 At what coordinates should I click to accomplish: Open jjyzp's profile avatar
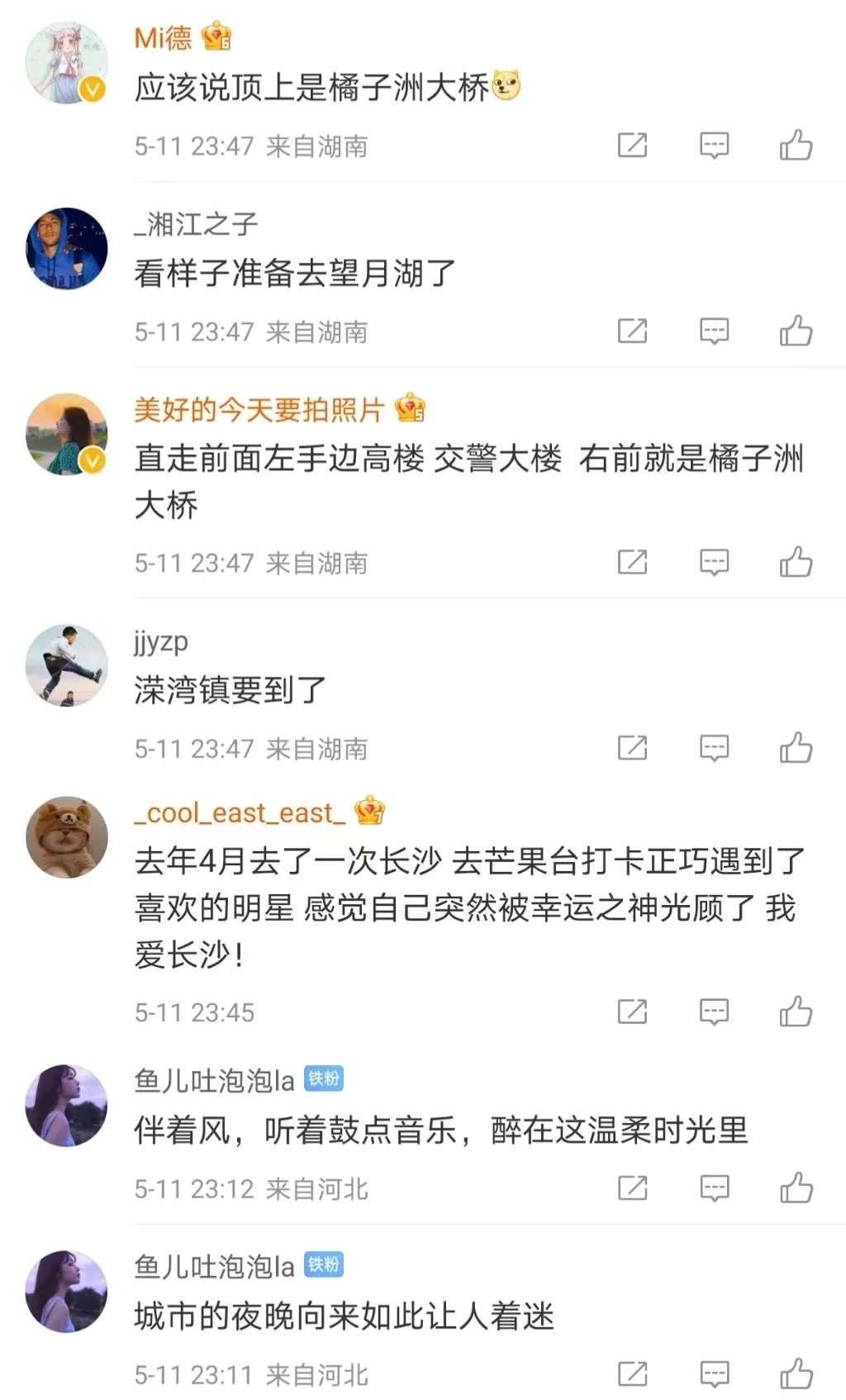click(x=67, y=665)
